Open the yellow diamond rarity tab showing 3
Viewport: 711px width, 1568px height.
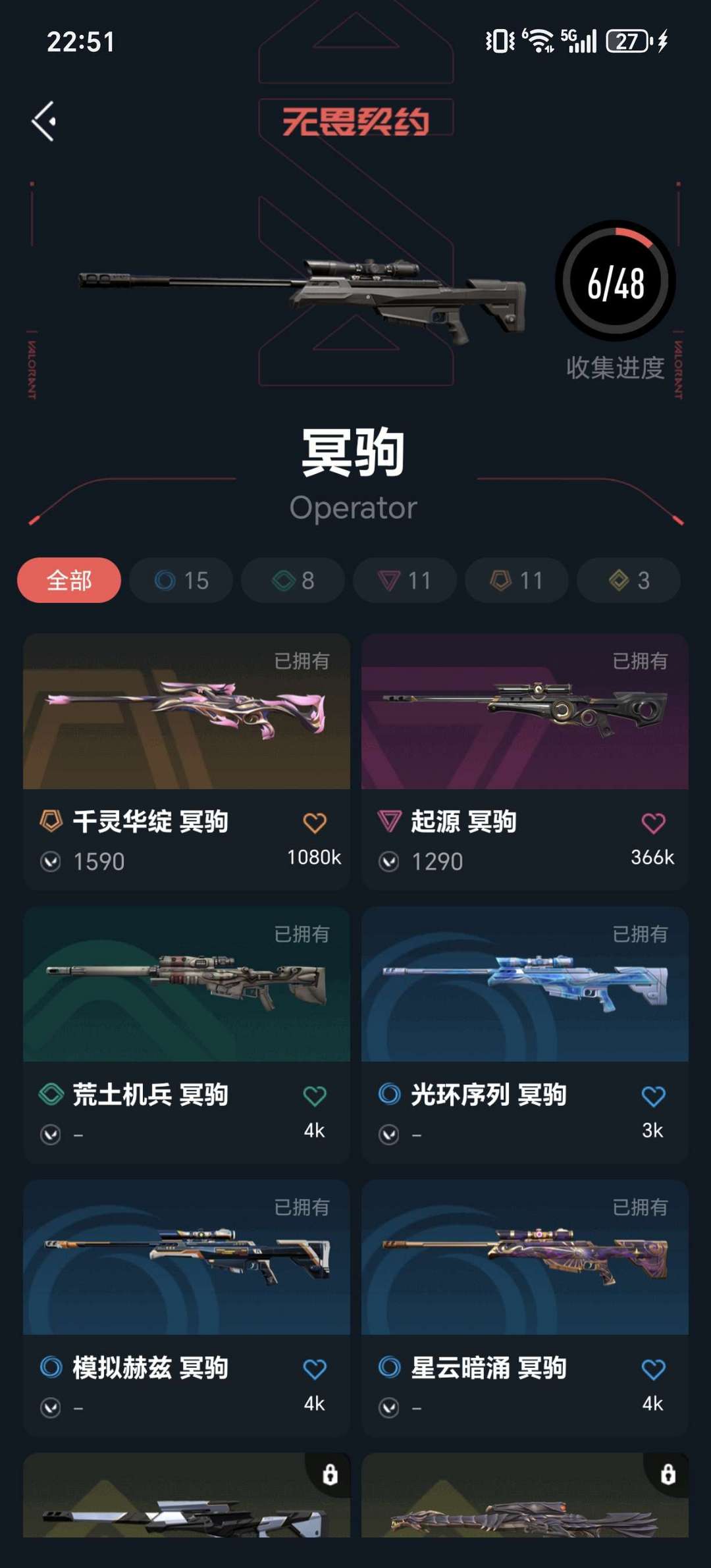point(628,580)
